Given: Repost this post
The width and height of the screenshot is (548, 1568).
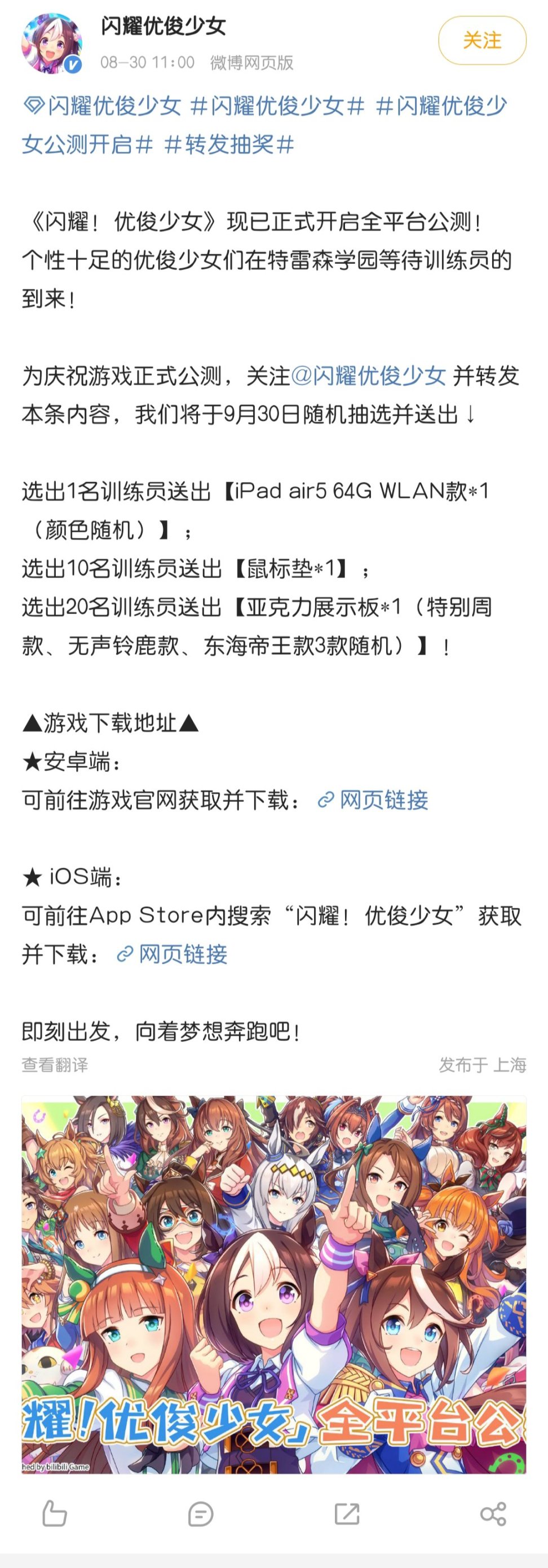Looking at the screenshot, I should coord(347,1513).
